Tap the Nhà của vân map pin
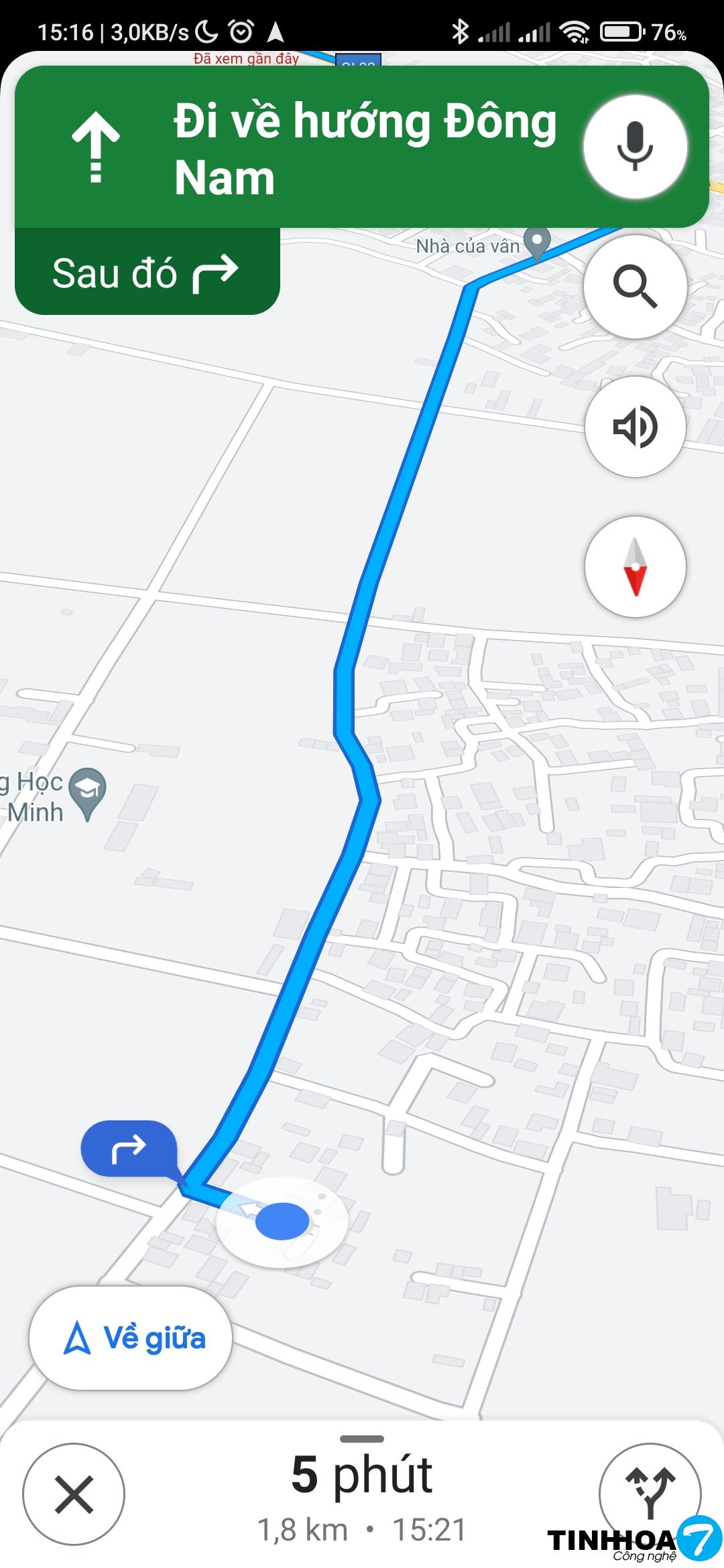 [537, 243]
